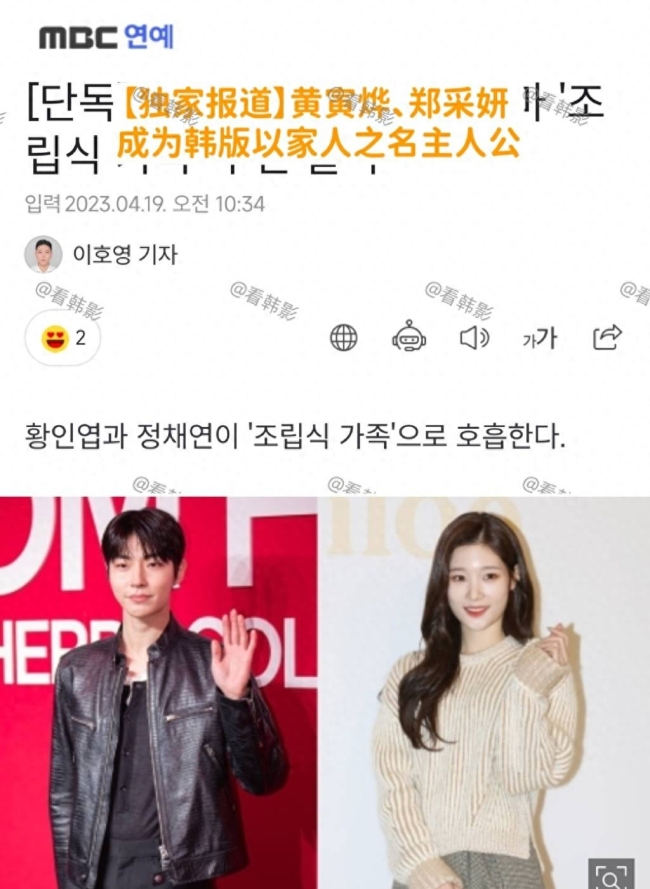Viewport: 650px width, 889px height.
Task: Change font size with 가가 icon
Action: [539, 338]
